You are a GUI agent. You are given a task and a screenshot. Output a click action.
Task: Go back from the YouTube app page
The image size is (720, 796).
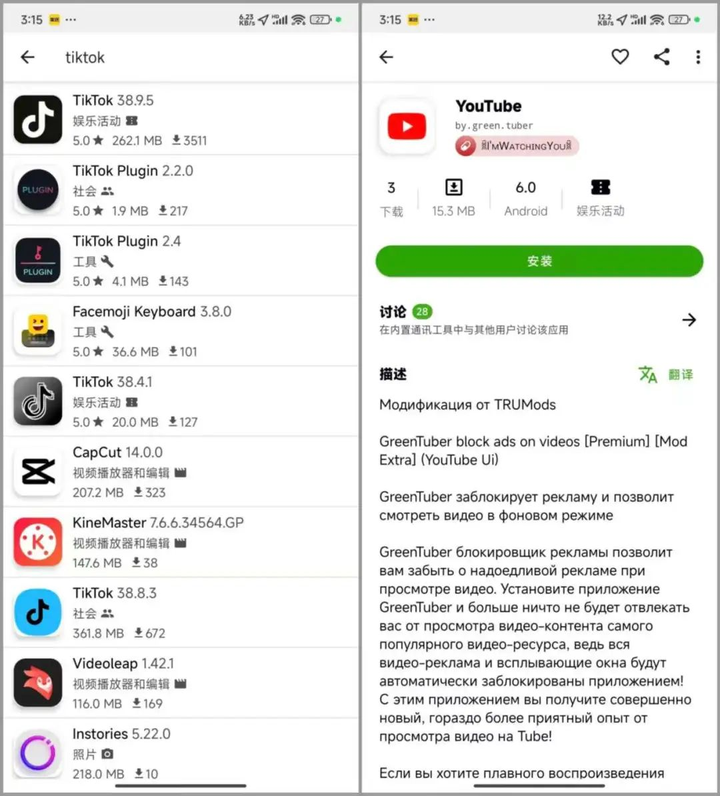pos(387,57)
